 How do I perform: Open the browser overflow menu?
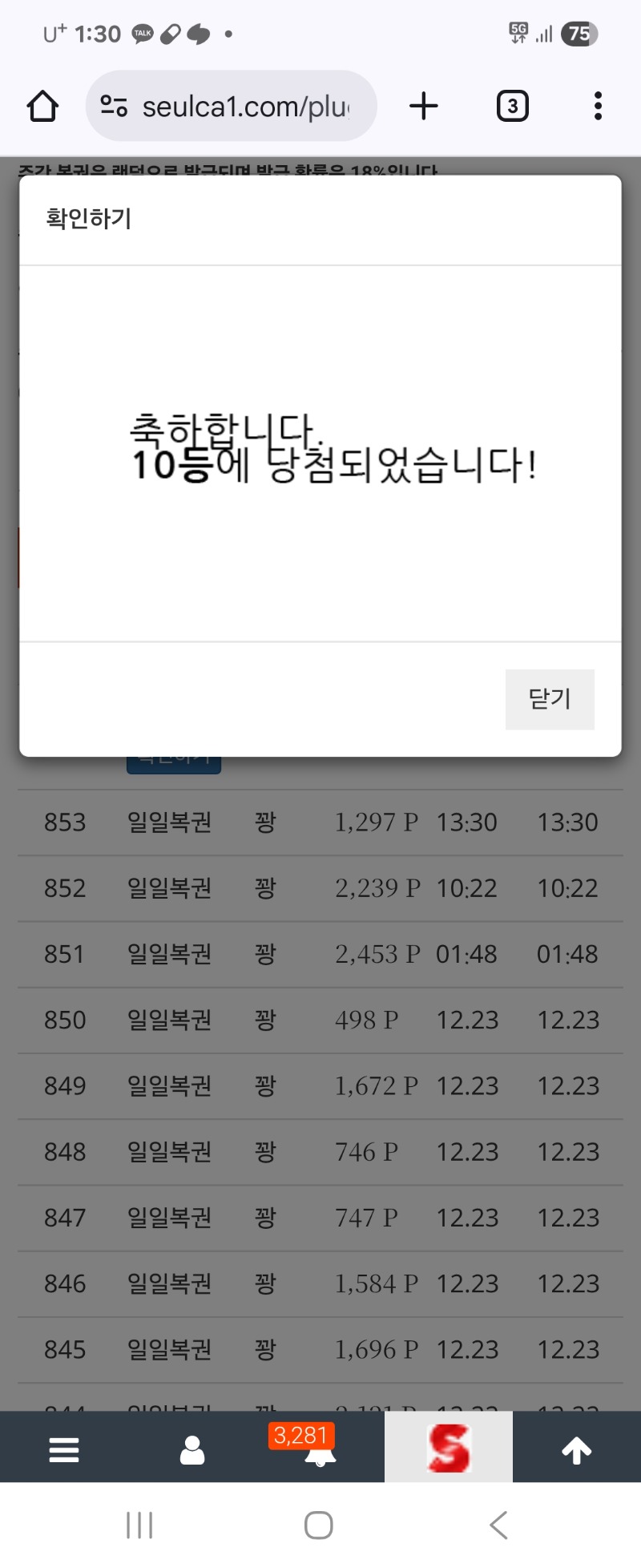coord(598,106)
